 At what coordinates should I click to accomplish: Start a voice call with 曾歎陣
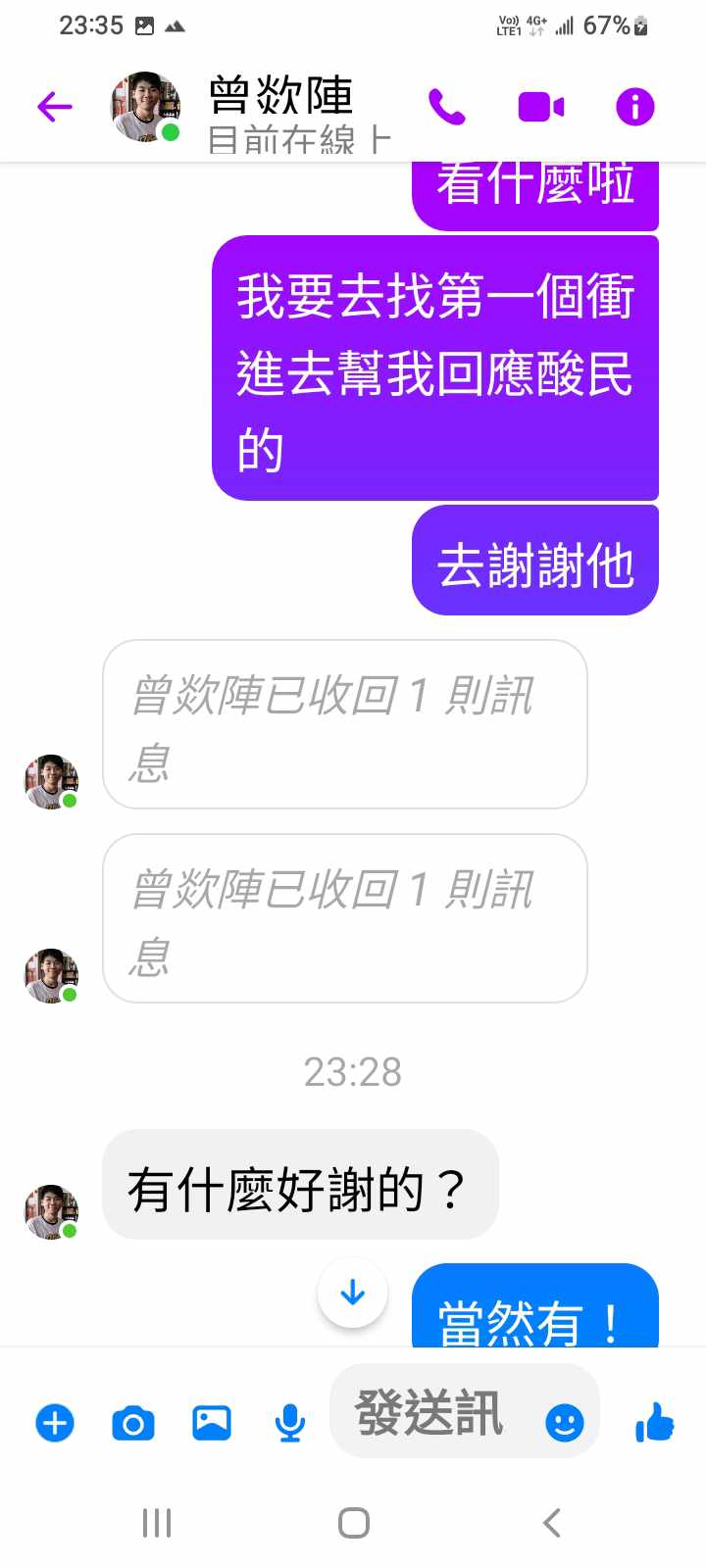pos(447,106)
